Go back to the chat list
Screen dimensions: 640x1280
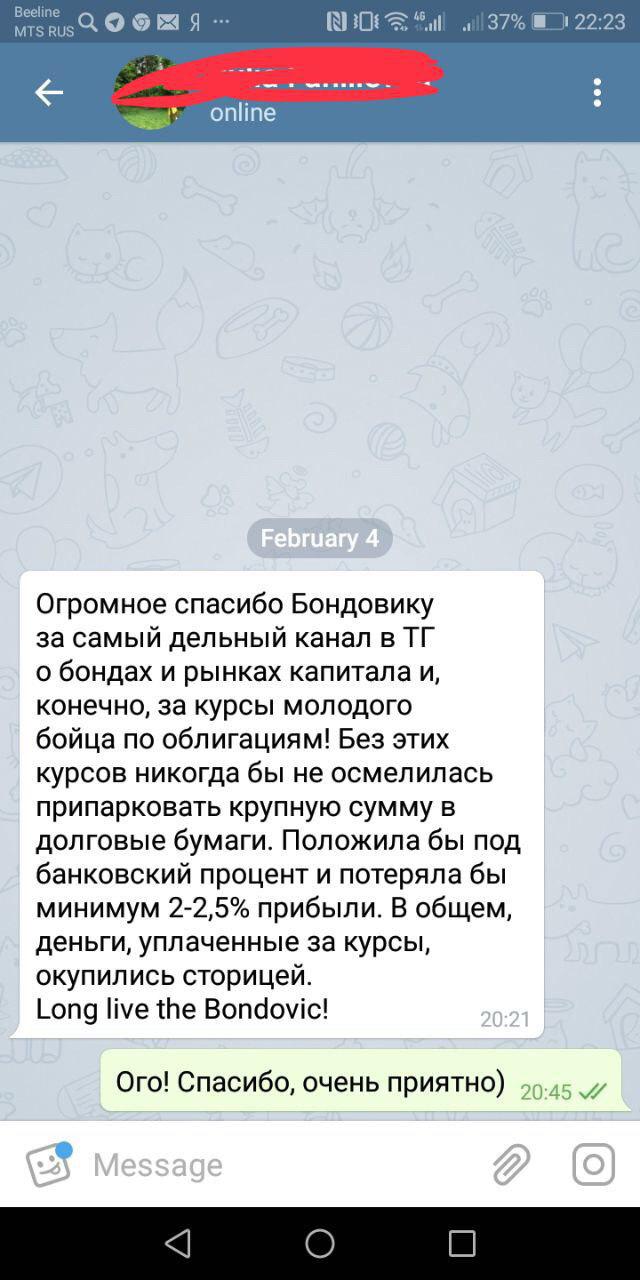tap(48, 93)
